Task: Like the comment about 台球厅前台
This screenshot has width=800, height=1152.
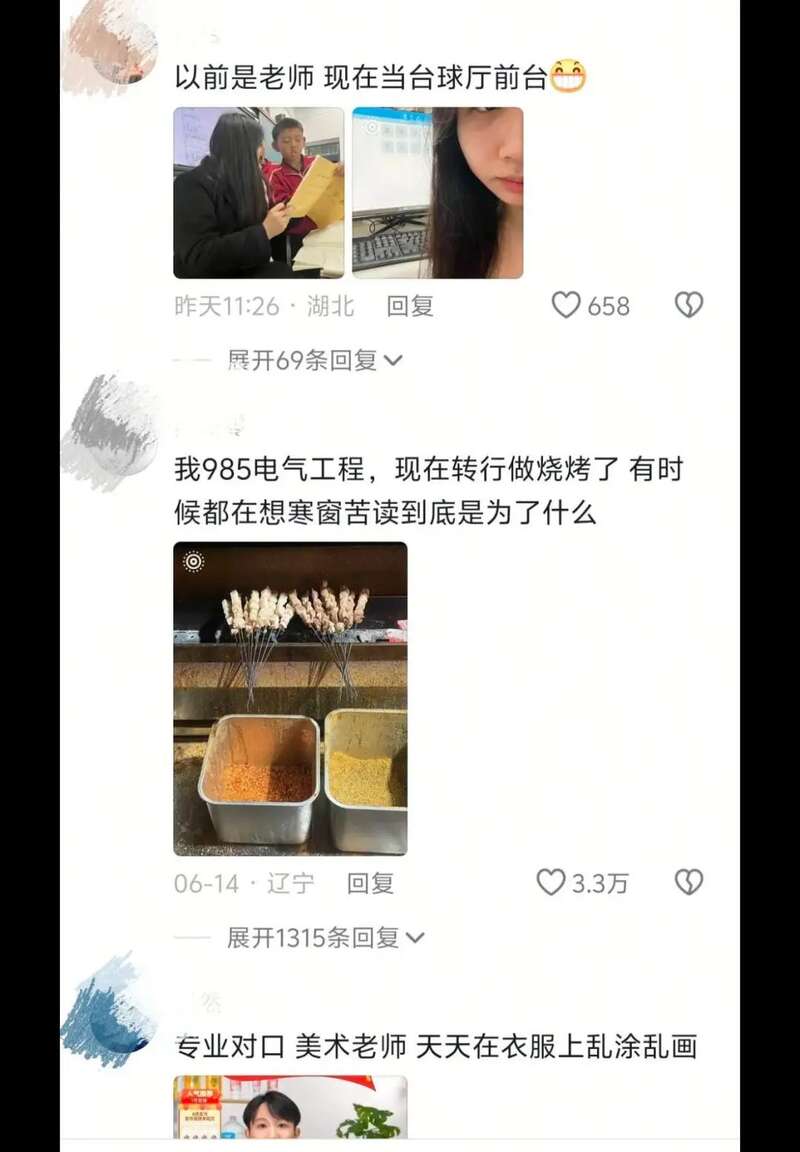Action: click(567, 305)
